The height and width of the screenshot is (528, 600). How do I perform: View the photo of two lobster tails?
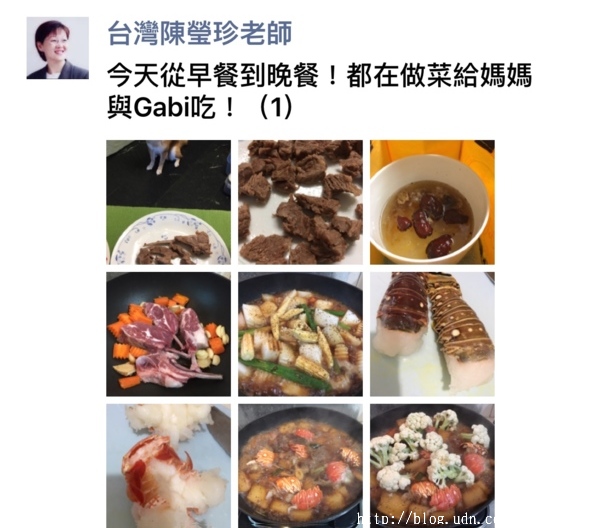click(432, 334)
